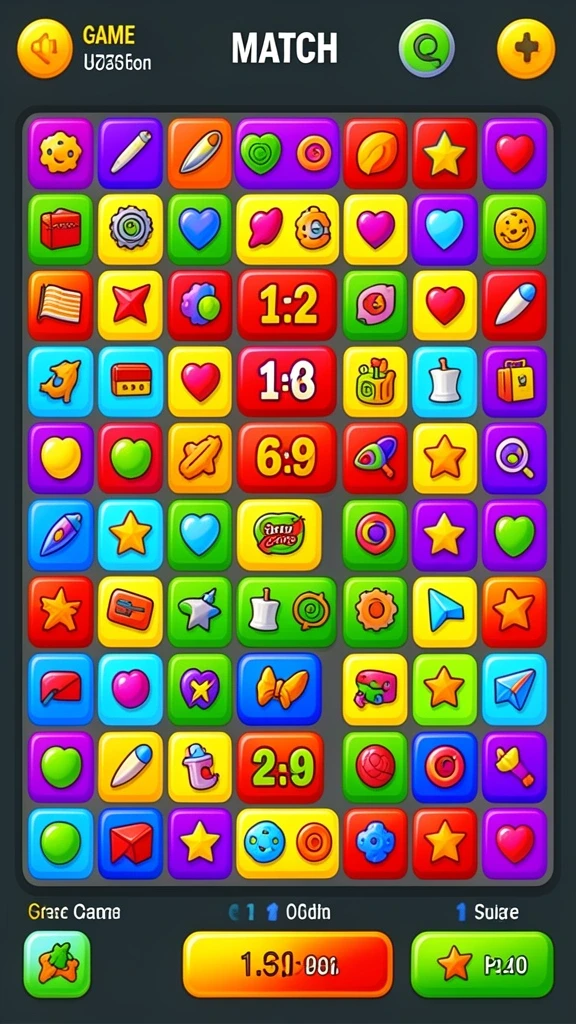This screenshot has width=576, height=1024.
Task: Select the red 1:8 tile
Action: pos(287,382)
